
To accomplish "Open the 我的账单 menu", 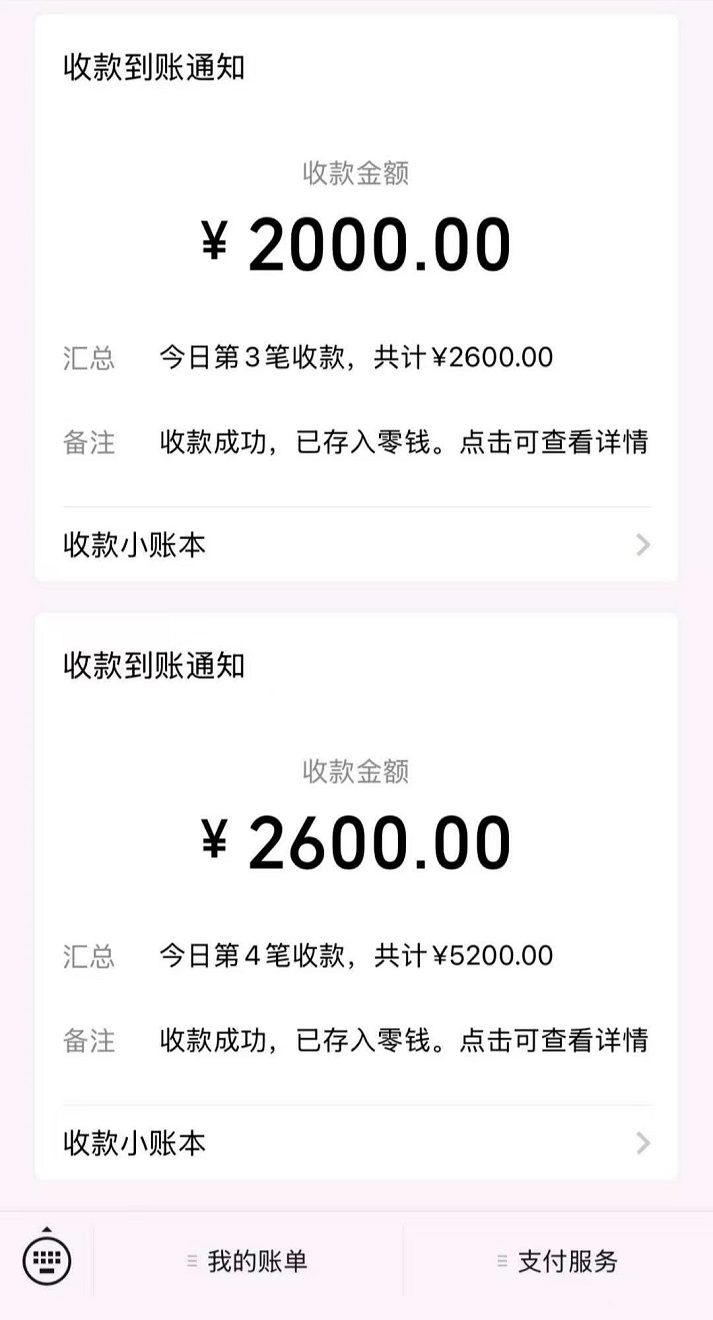I will tap(248, 1262).
